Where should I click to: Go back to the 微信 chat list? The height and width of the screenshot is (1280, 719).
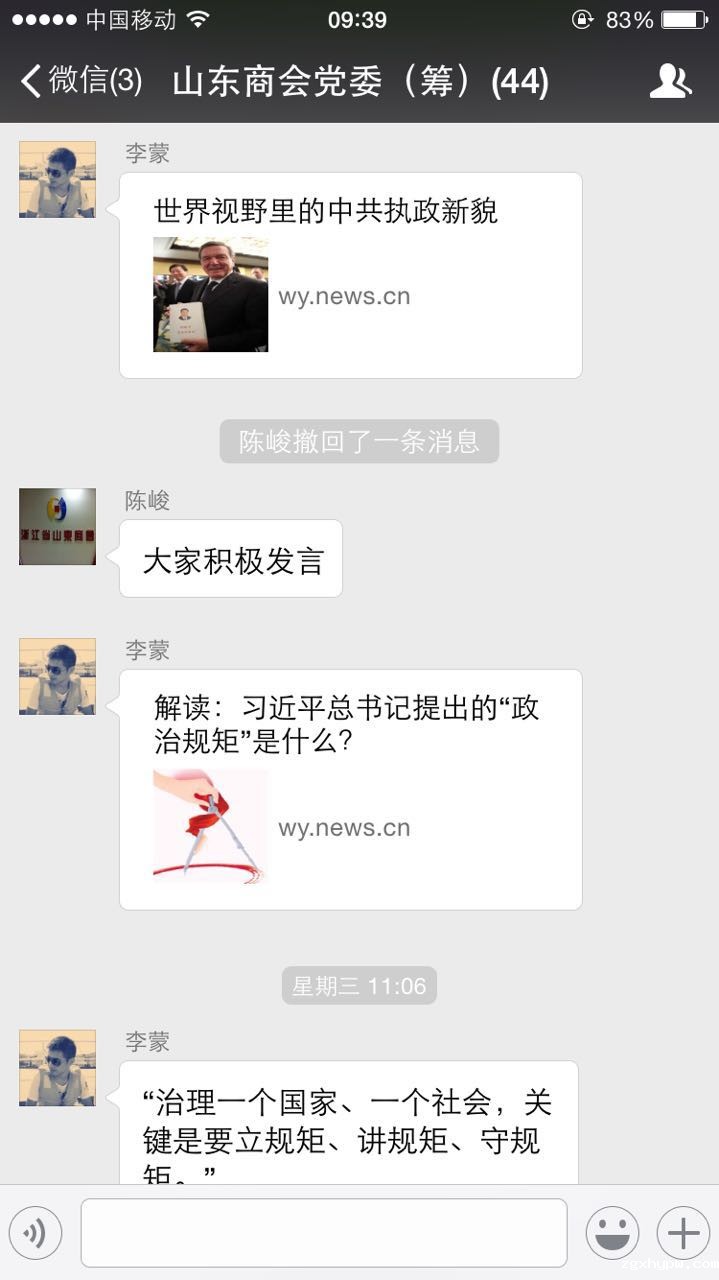coord(80,81)
